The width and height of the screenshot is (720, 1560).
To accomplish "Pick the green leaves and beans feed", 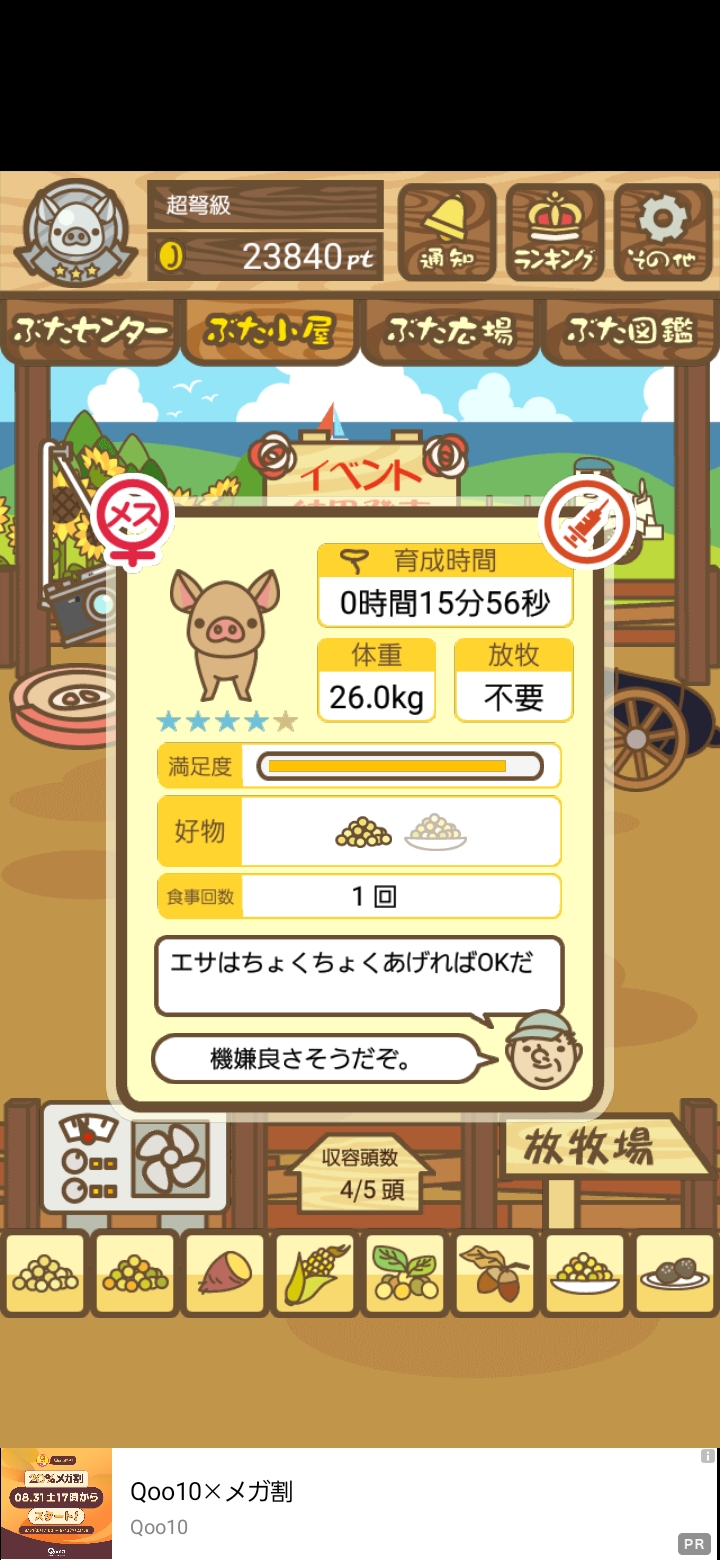I will tap(405, 1273).
